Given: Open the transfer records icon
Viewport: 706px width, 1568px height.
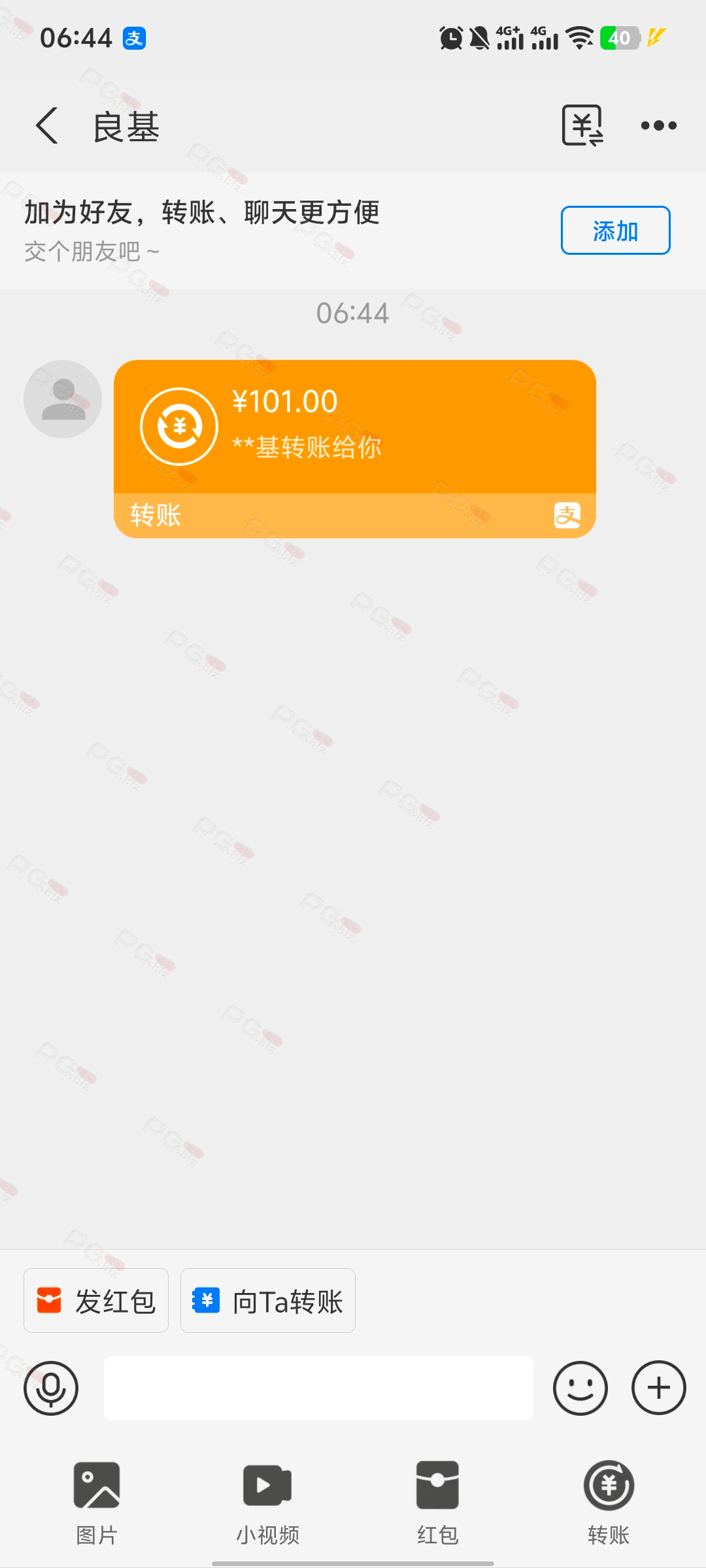Looking at the screenshot, I should [582, 125].
